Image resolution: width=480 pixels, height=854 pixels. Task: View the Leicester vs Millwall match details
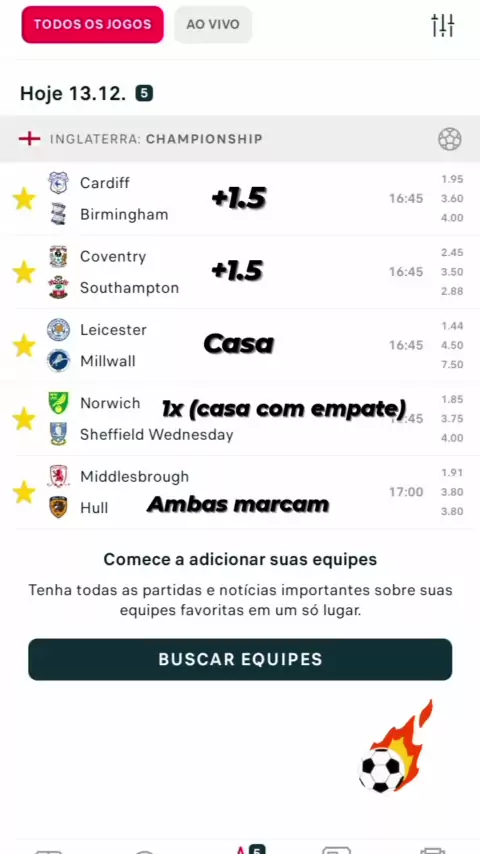click(x=240, y=345)
